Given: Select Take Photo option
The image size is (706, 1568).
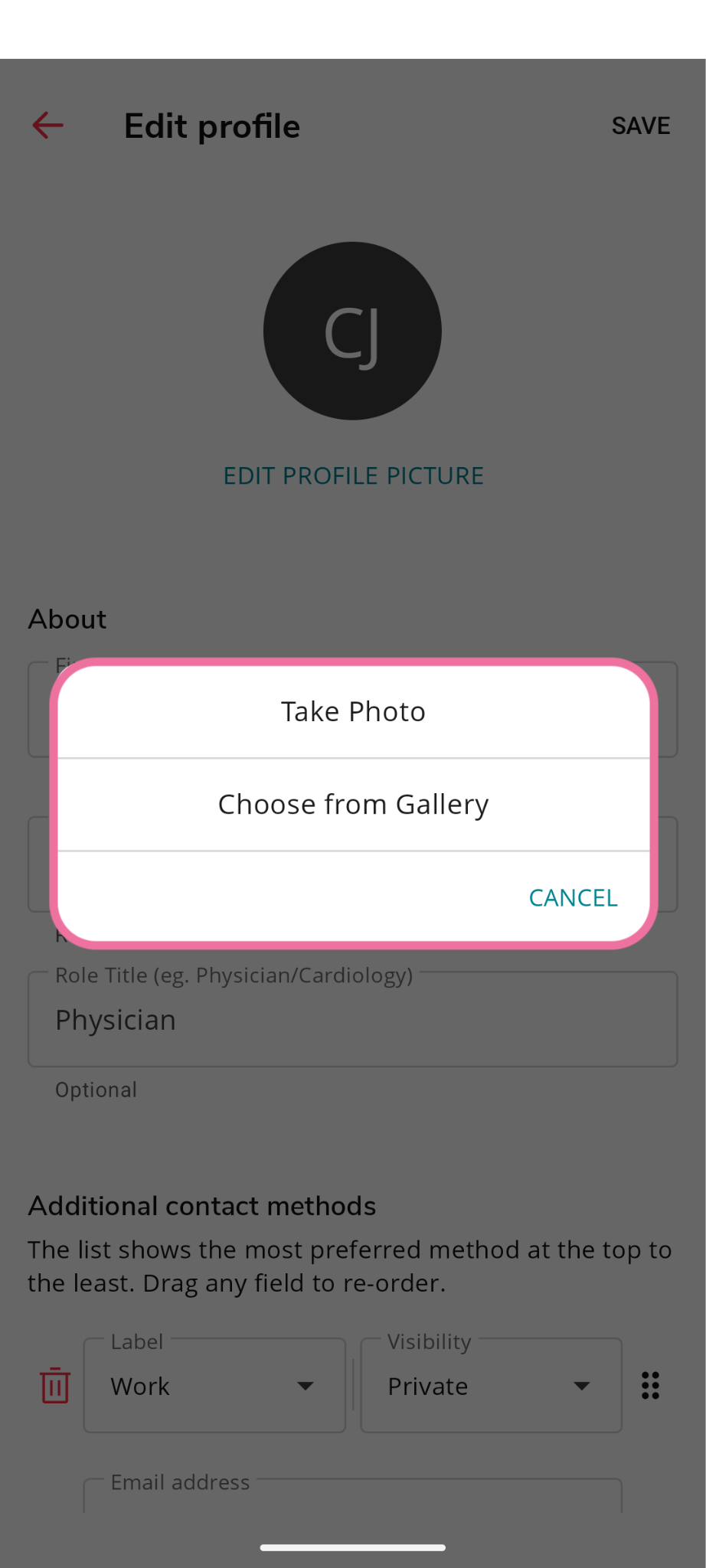Looking at the screenshot, I should pos(353,711).
